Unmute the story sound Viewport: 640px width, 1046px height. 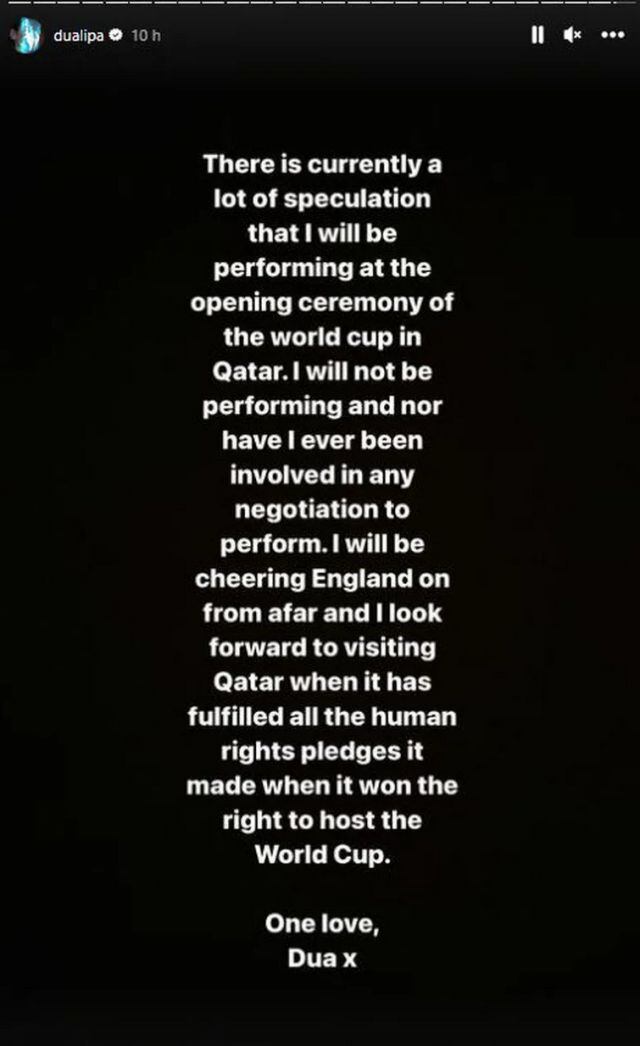tap(572, 35)
